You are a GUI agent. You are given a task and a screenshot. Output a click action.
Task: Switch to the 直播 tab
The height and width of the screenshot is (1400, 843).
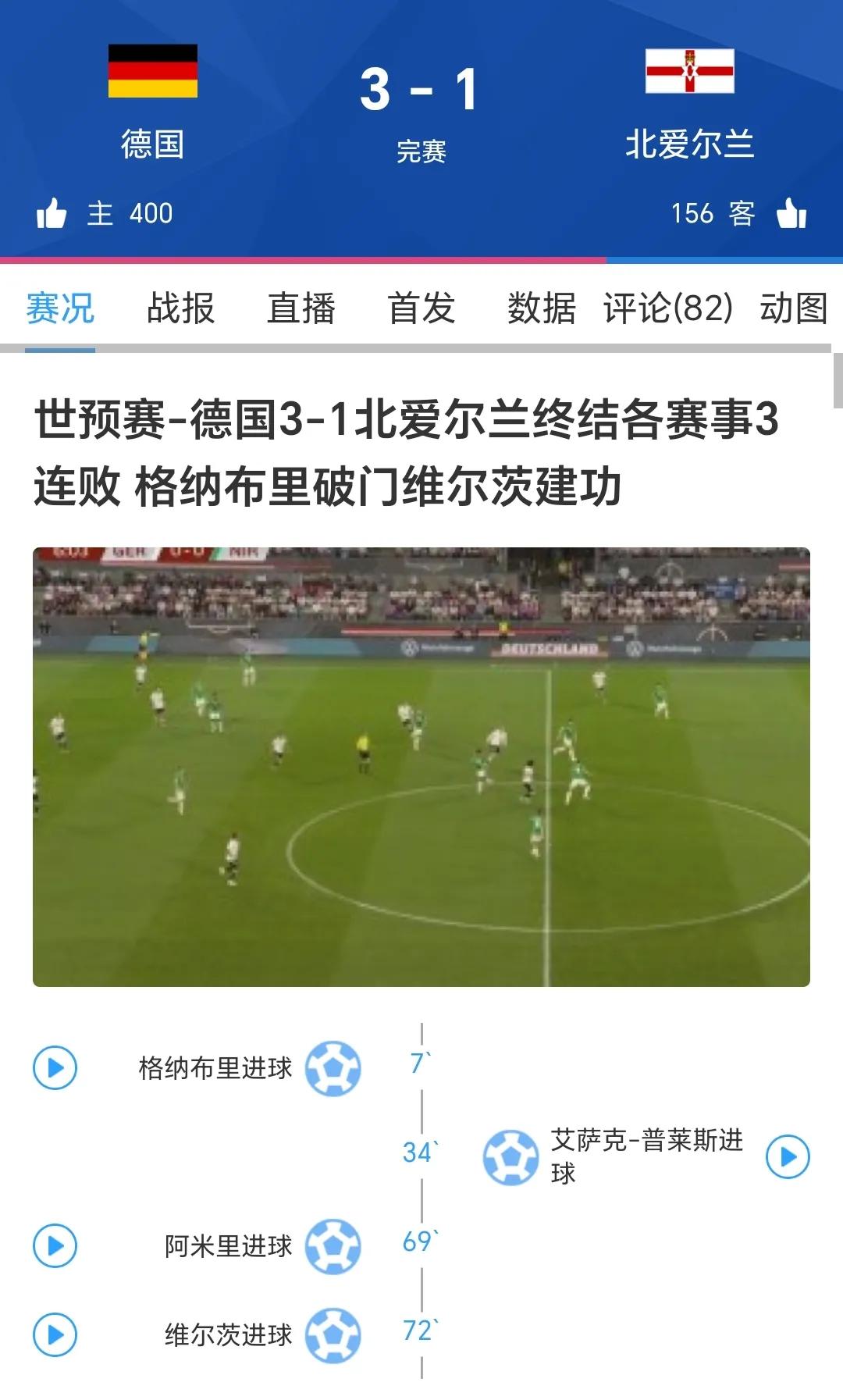301,308
